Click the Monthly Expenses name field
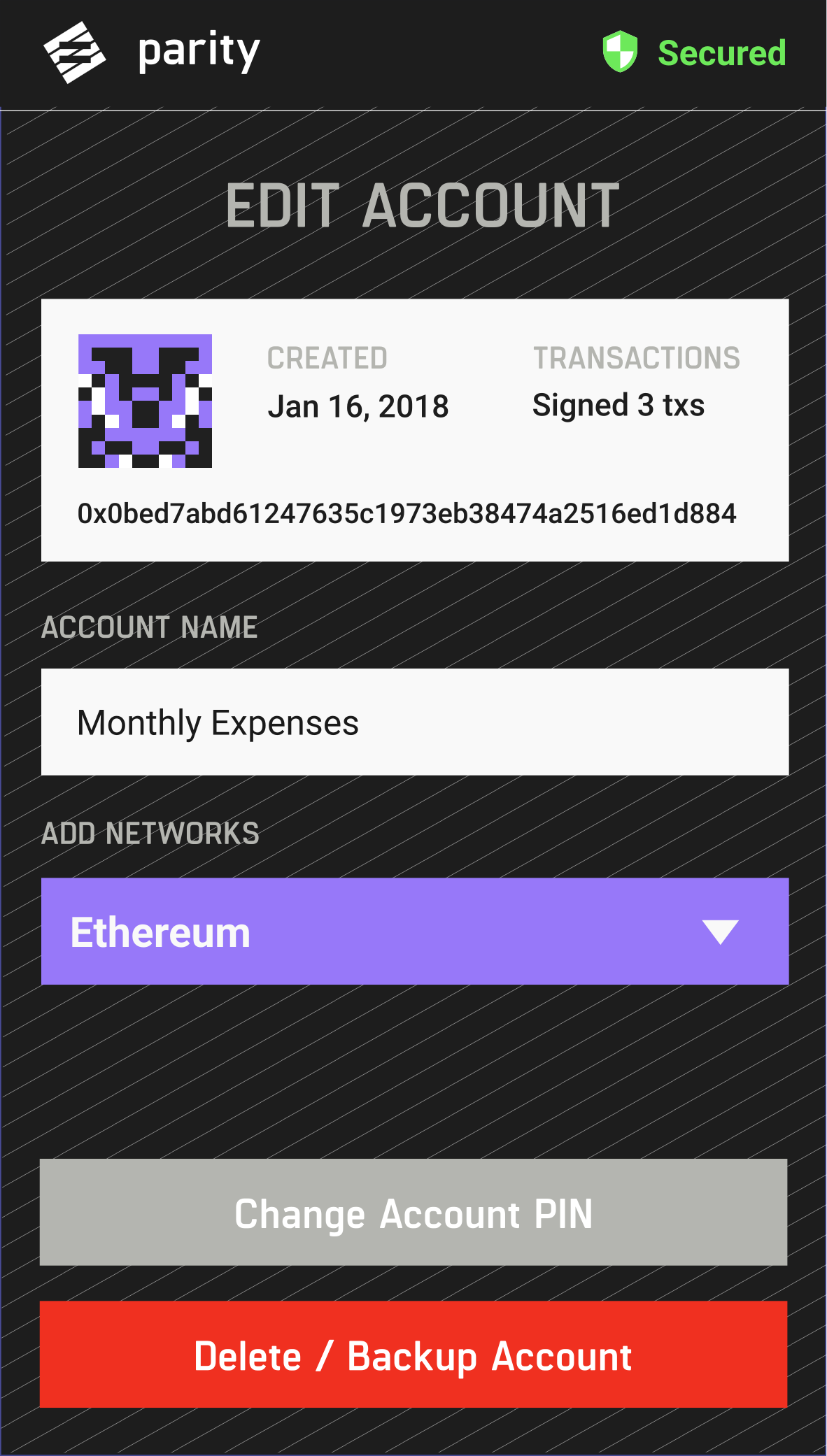 [416, 722]
